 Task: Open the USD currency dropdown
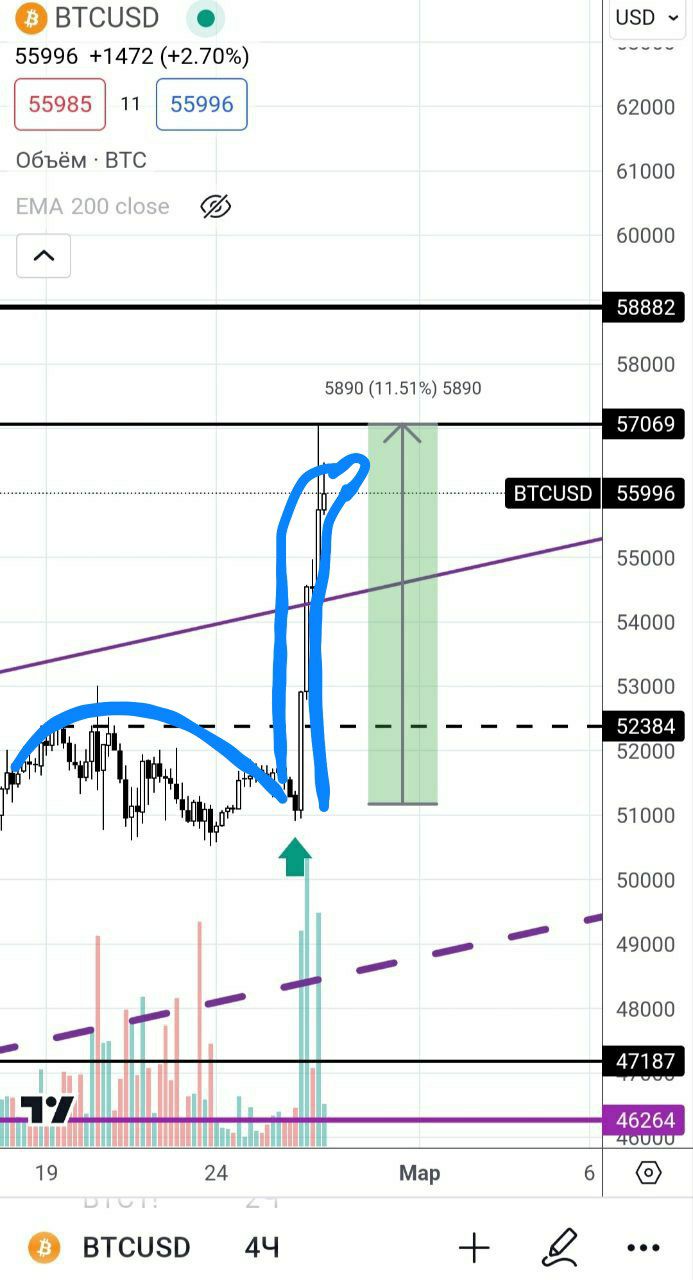(646, 18)
